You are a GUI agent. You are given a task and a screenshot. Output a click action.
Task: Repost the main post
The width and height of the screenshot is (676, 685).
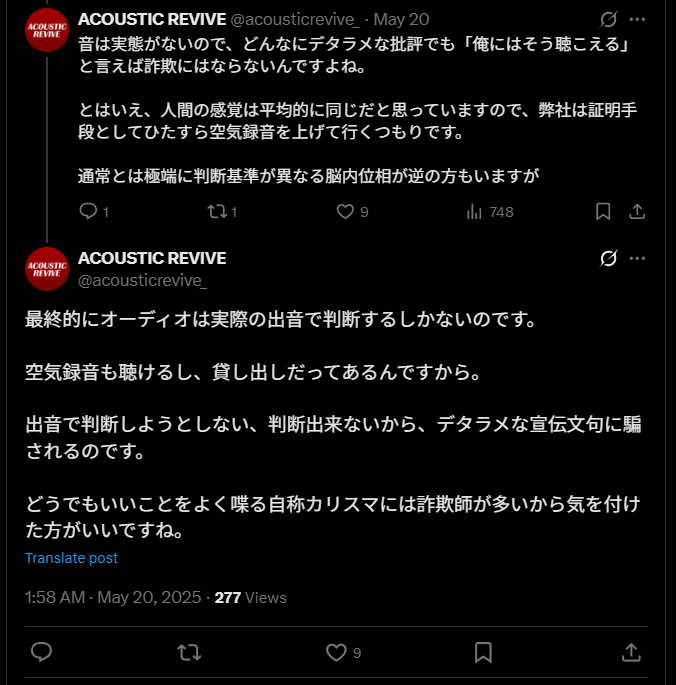tap(188, 652)
